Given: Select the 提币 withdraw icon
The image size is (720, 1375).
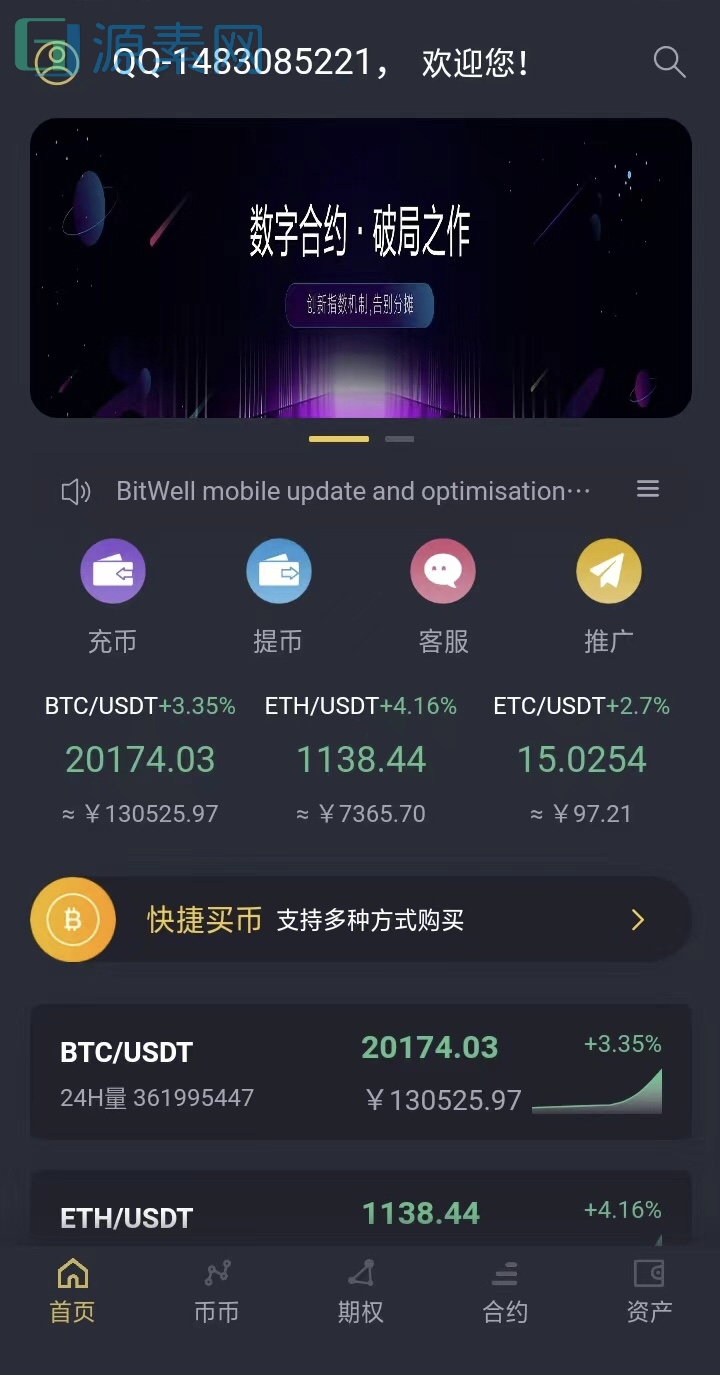Looking at the screenshot, I should [x=278, y=570].
